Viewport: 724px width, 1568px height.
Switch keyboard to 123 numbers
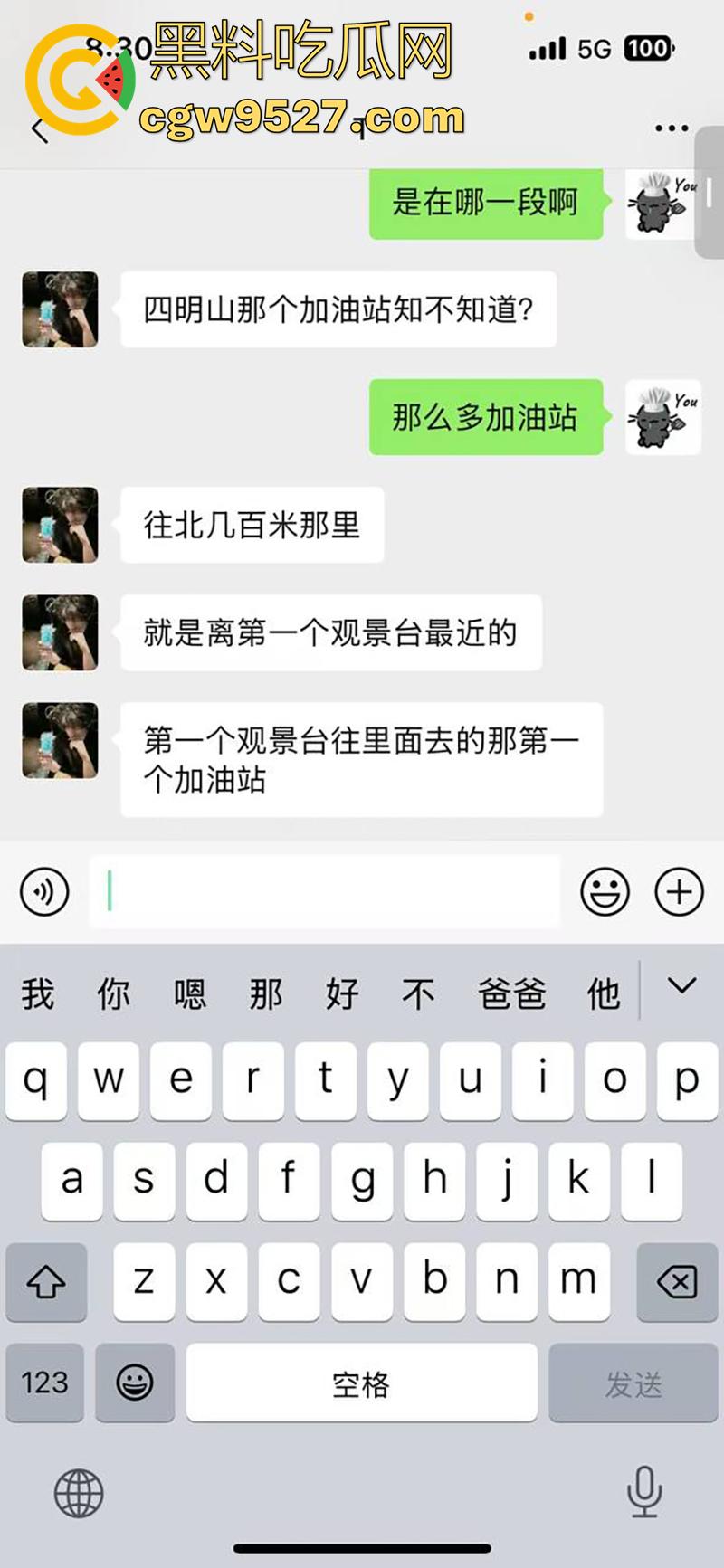pyautogui.click(x=45, y=1383)
